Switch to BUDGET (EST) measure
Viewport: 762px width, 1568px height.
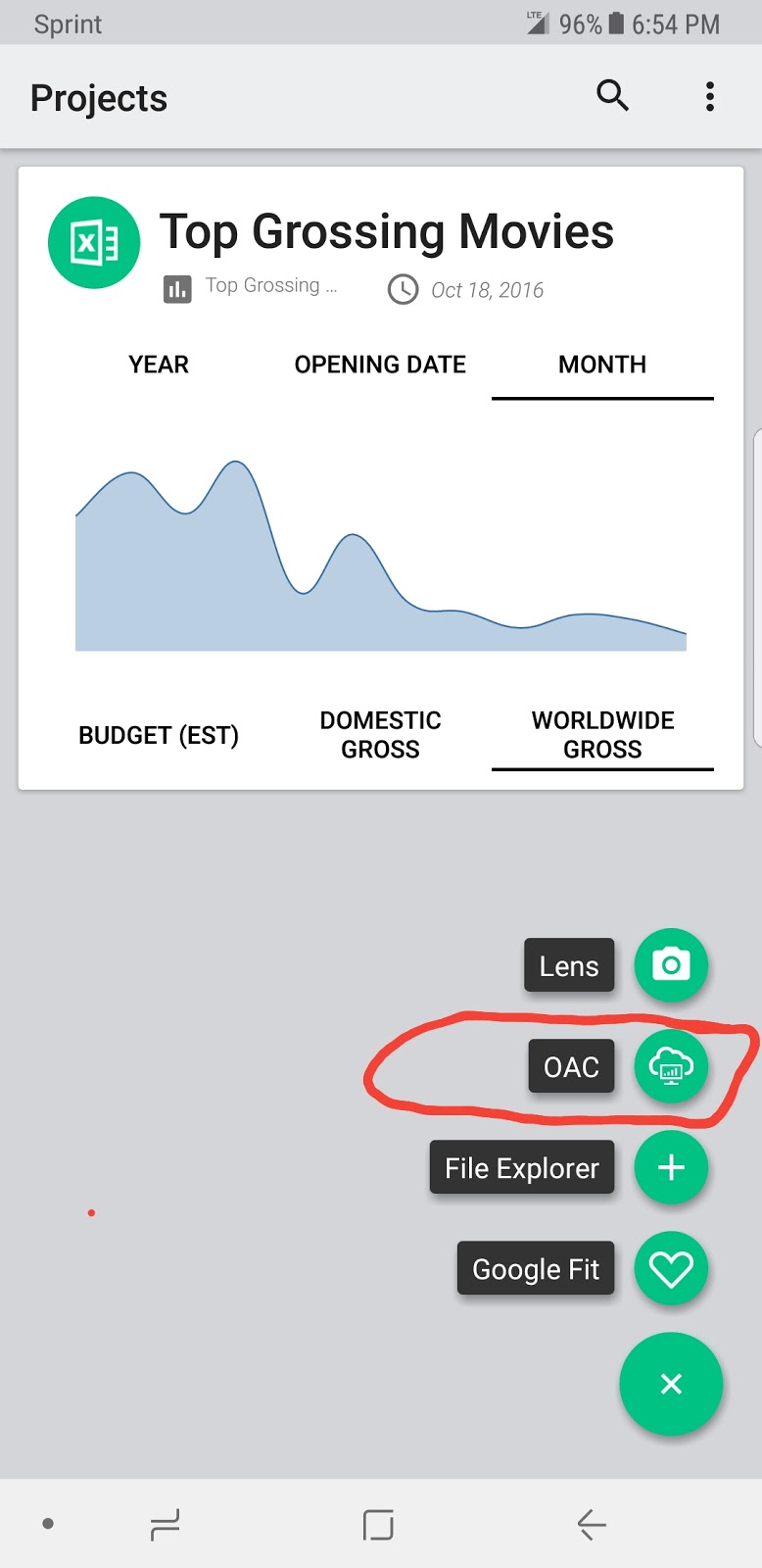159,735
